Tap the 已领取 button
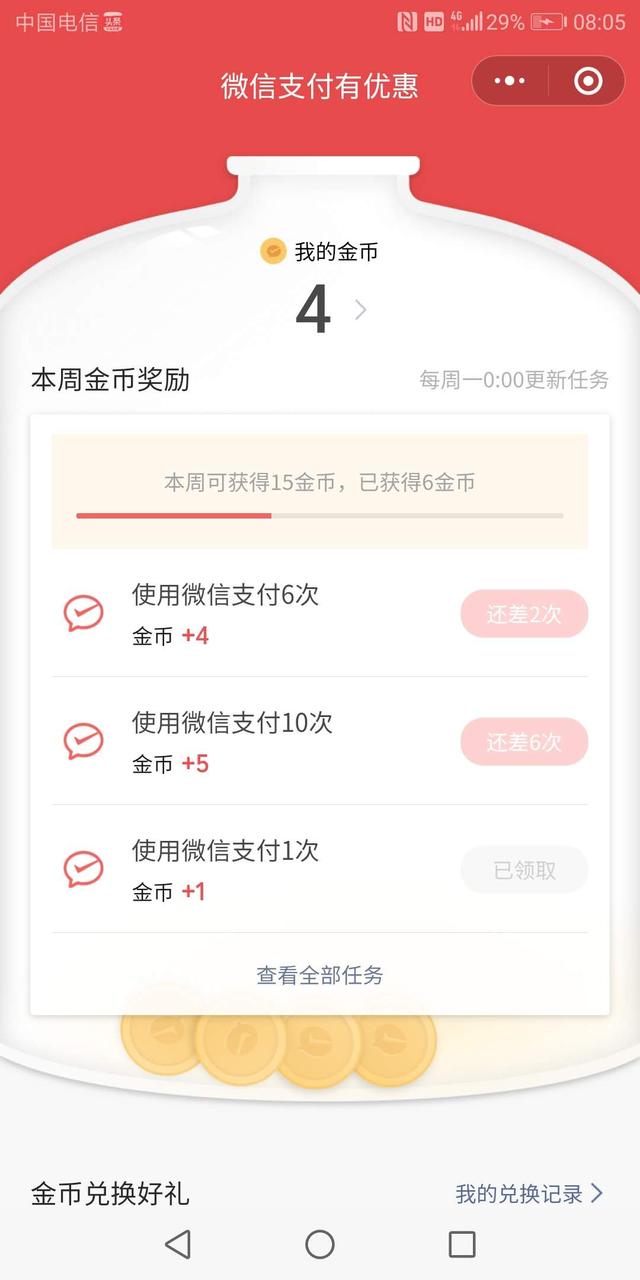Viewport: 640px width, 1280px height. click(x=524, y=870)
